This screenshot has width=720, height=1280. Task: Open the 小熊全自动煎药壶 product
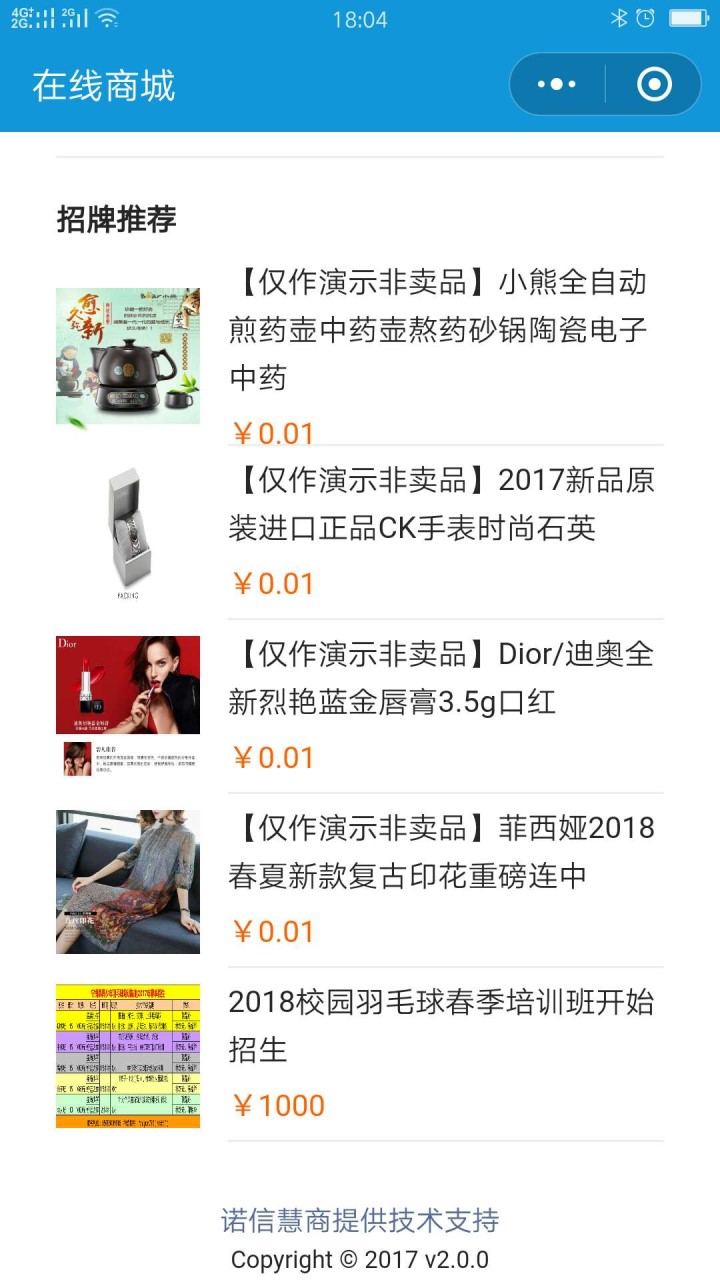point(438,330)
